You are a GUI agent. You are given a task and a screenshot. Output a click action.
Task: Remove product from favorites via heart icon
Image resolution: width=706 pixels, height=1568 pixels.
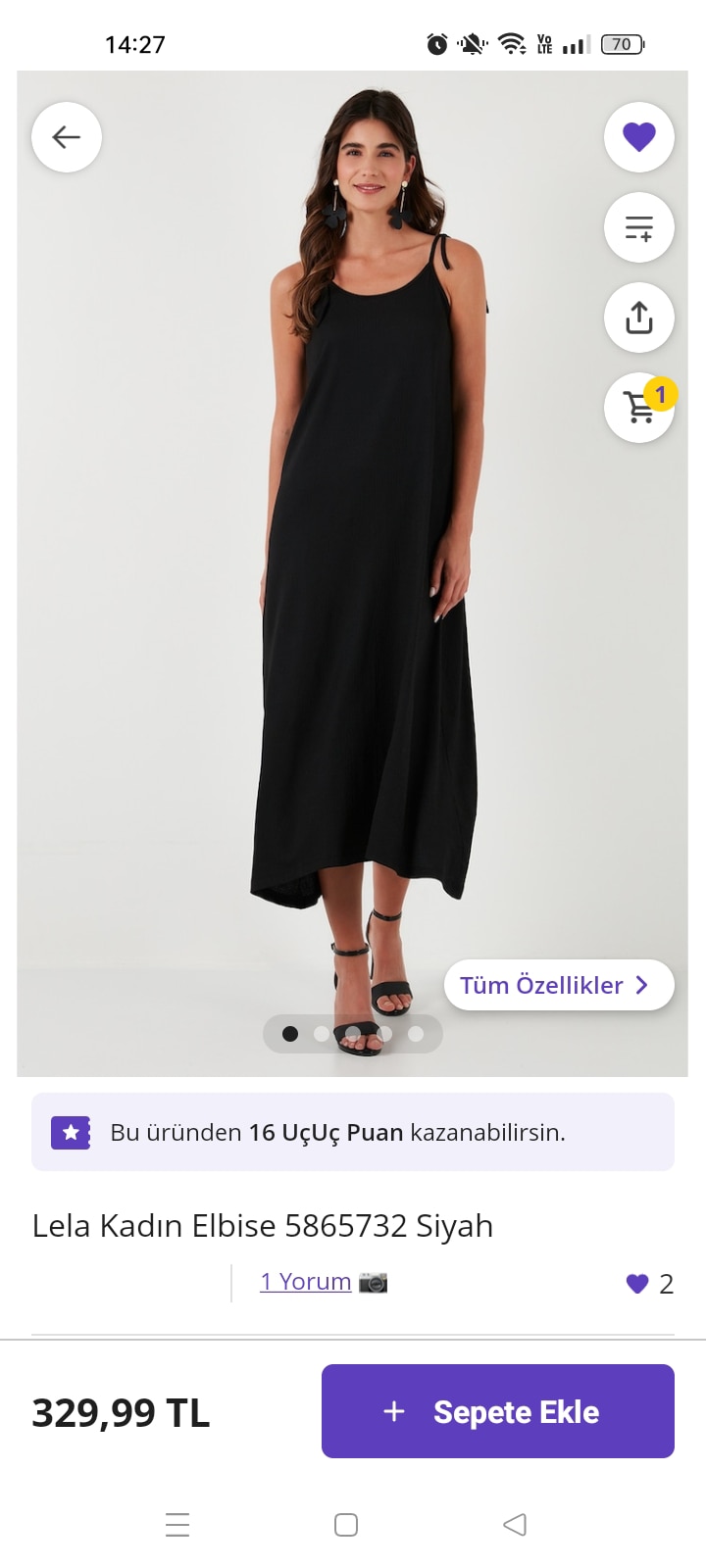coord(638,136)
